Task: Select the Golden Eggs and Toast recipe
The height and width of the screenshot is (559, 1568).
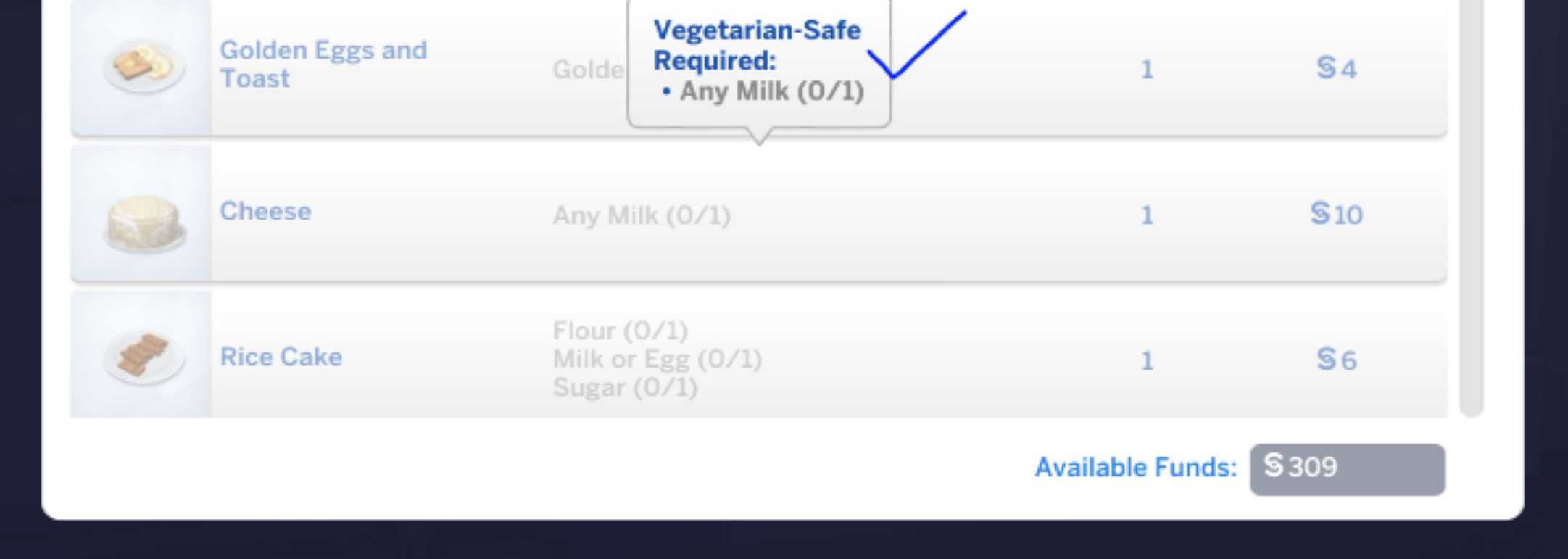Action: click(x=323, y=65)
